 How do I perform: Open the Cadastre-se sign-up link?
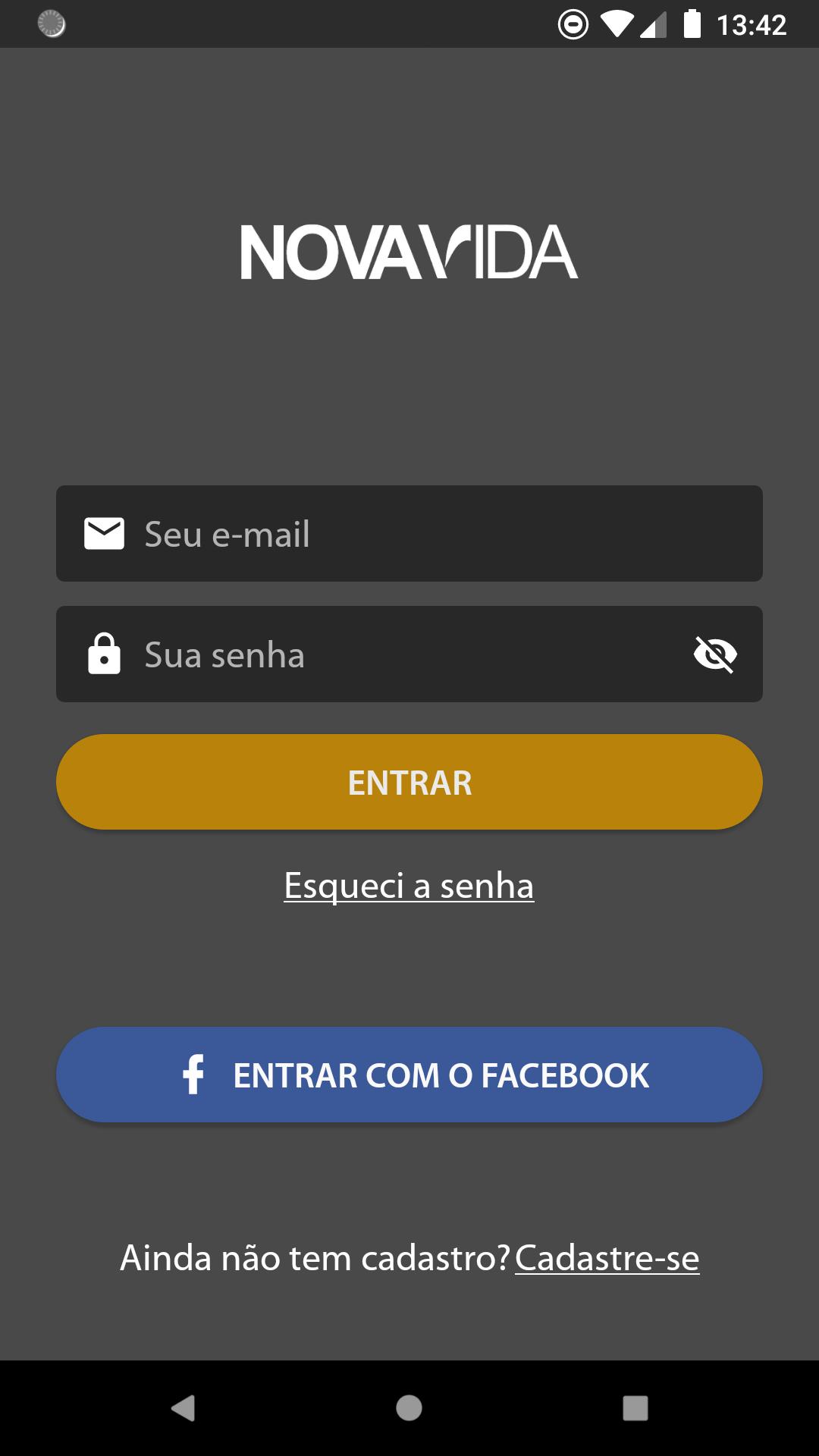pos(607,1258)
